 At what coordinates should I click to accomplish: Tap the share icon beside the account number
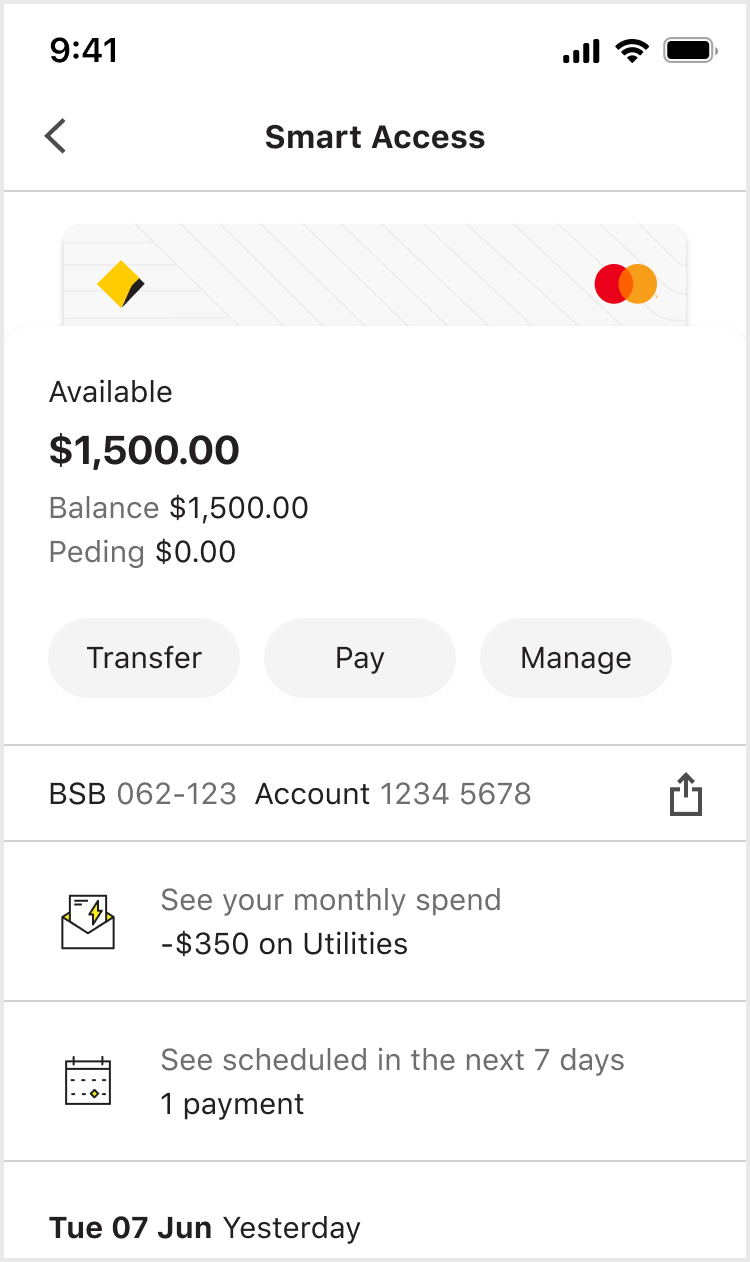(x=685, y=793)
